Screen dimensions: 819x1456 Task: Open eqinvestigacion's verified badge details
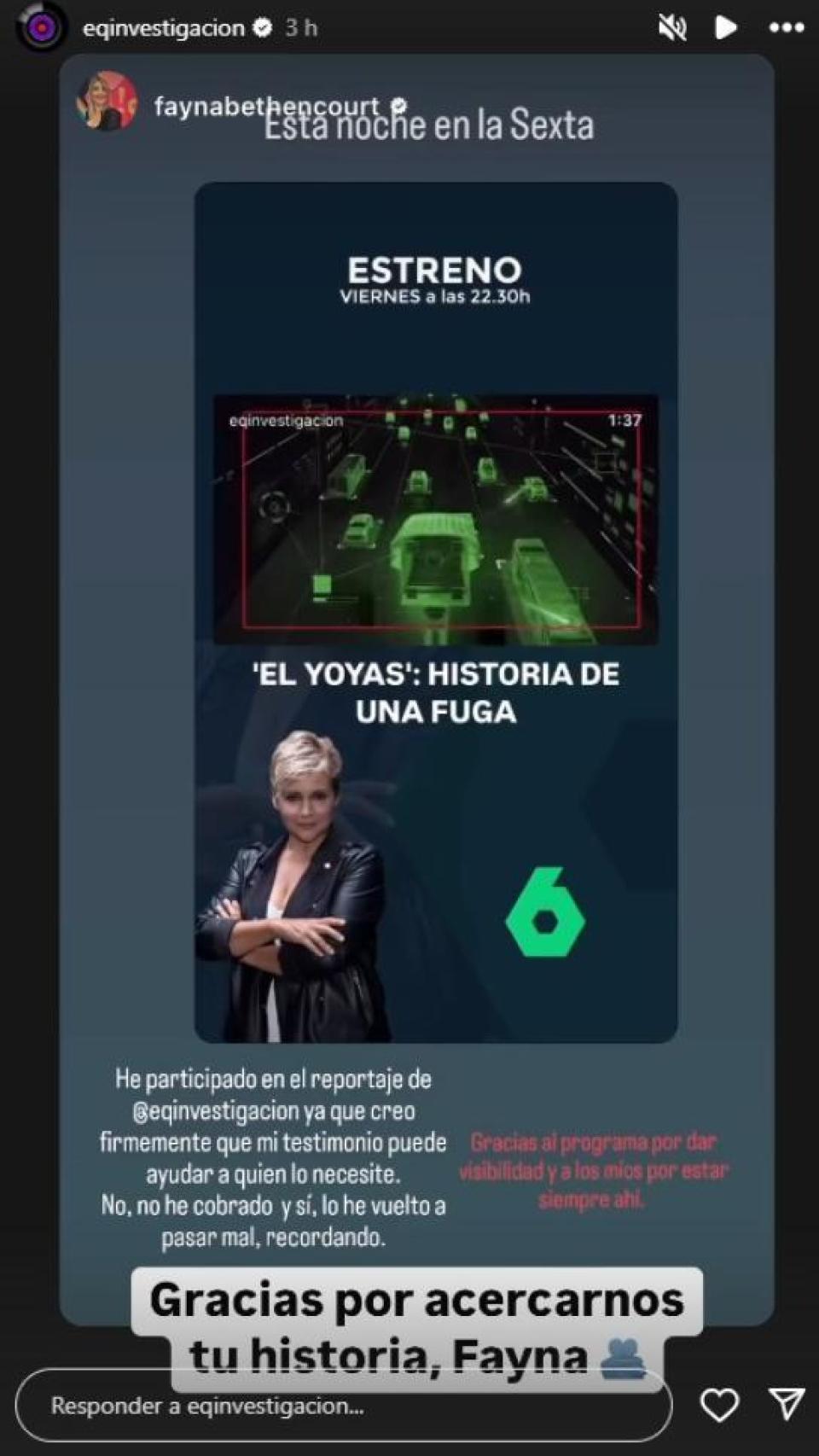263,28
